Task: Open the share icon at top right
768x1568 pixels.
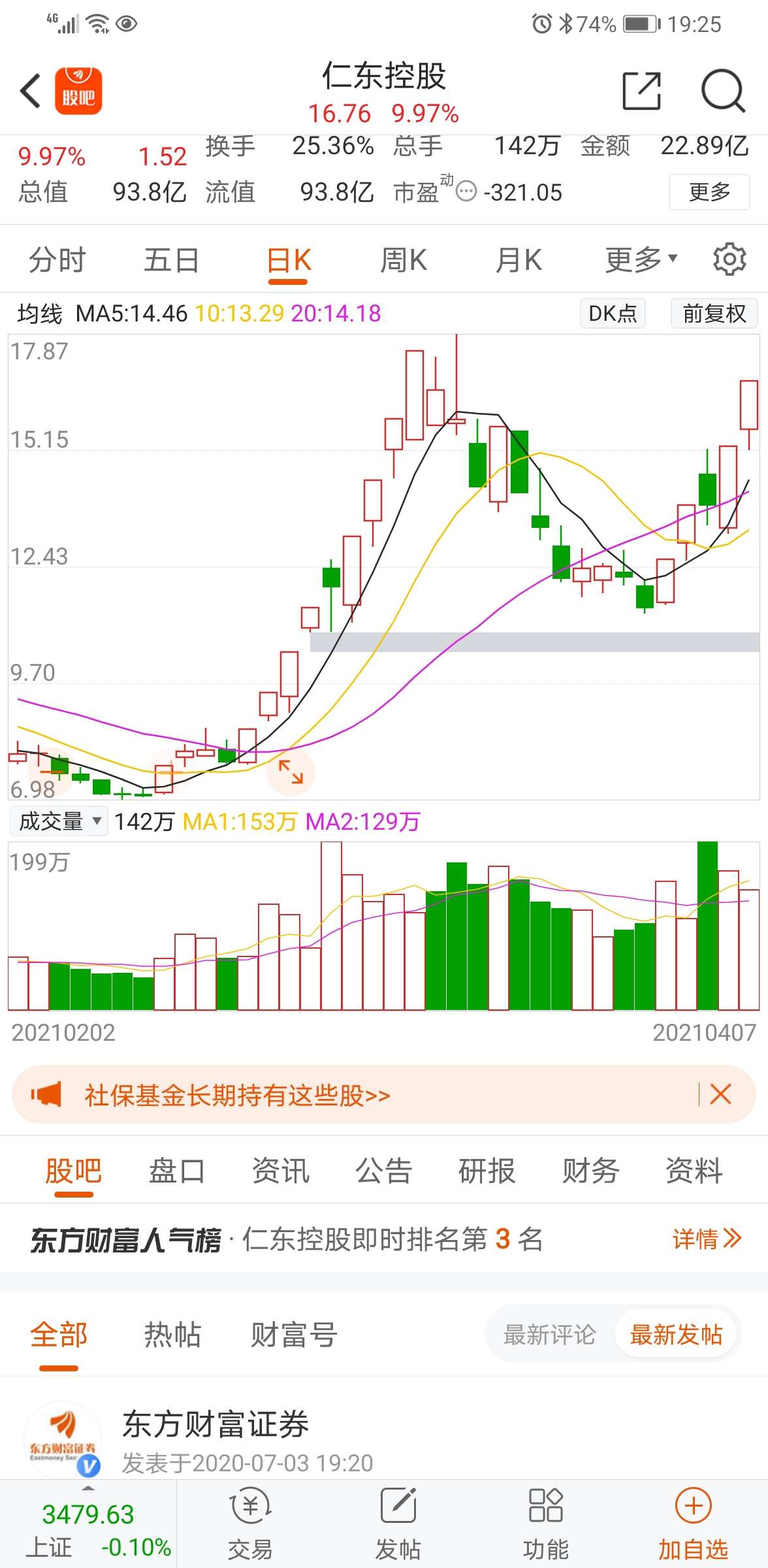Action: tap(642, 91)
